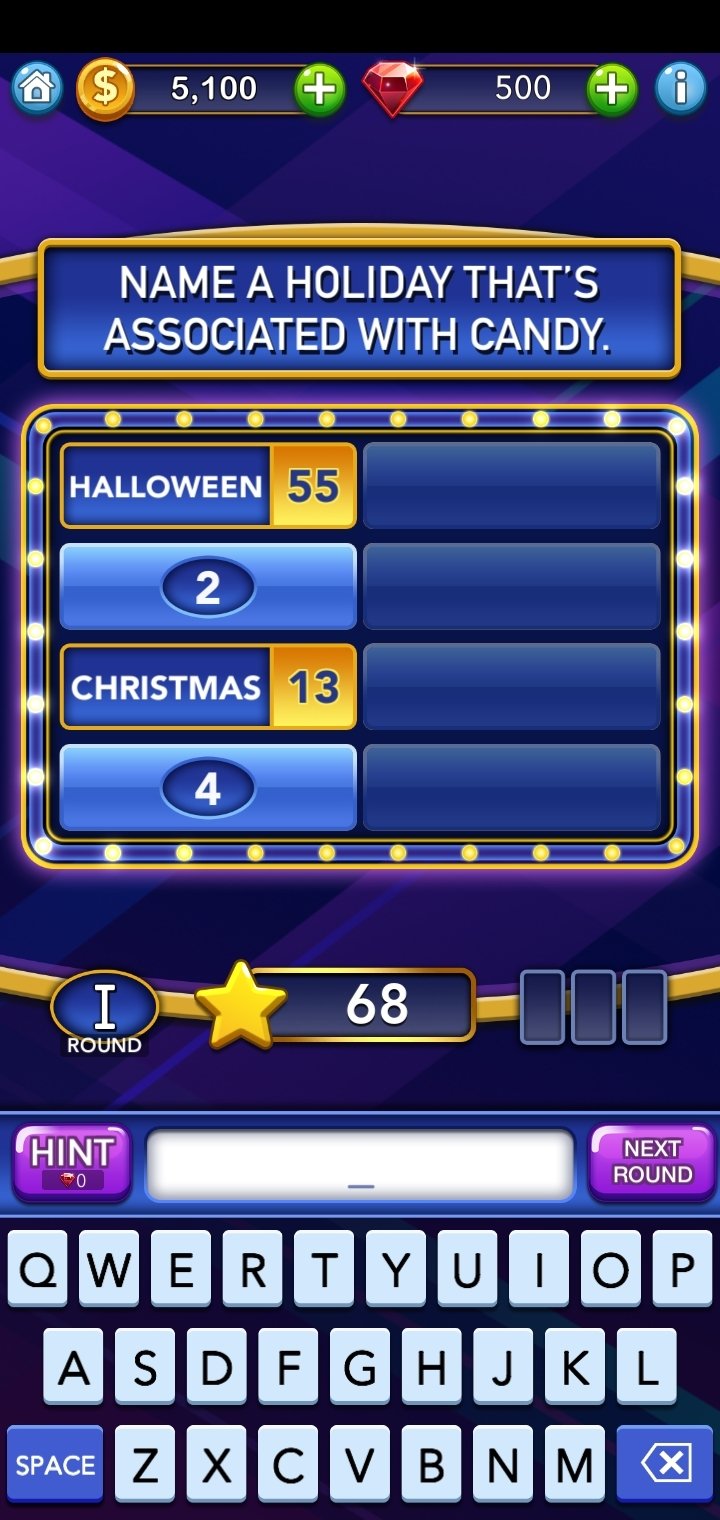This screenshot has width=720, height=1520.
Task: Add more coins with the plus button
Action: 320,90
